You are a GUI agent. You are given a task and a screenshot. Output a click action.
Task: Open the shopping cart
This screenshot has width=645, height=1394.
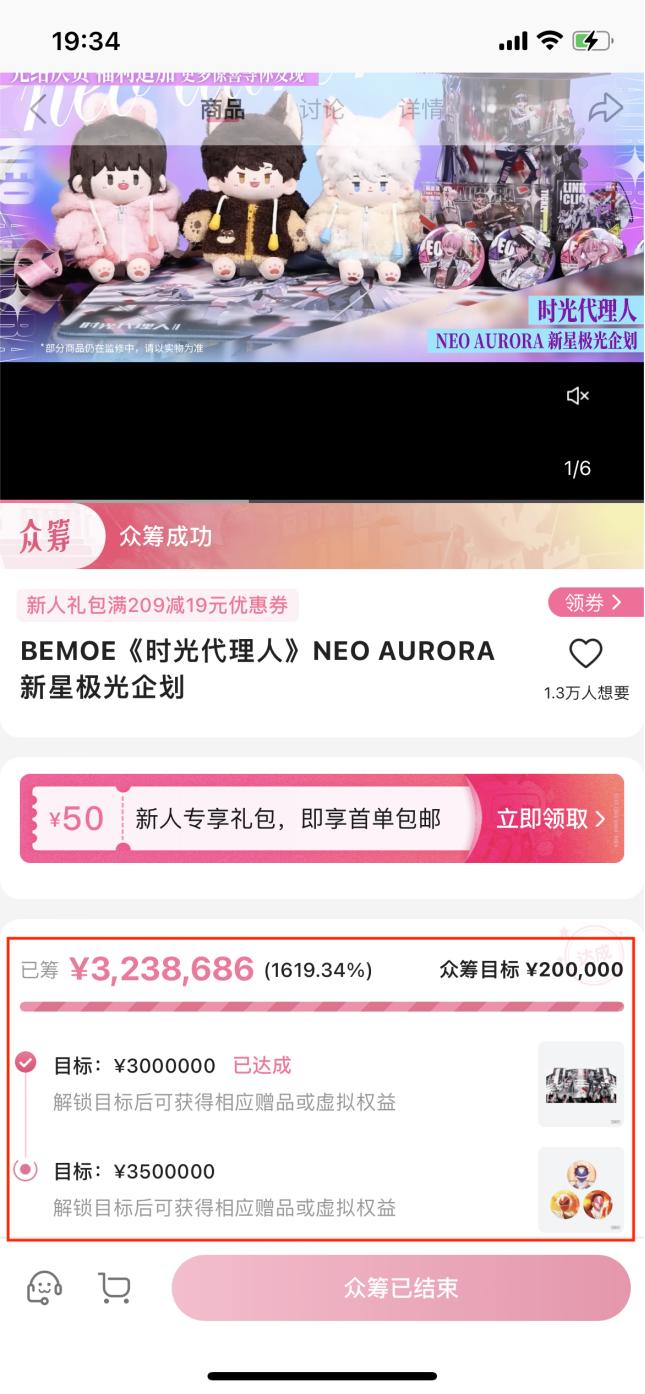click(115, 1288)
